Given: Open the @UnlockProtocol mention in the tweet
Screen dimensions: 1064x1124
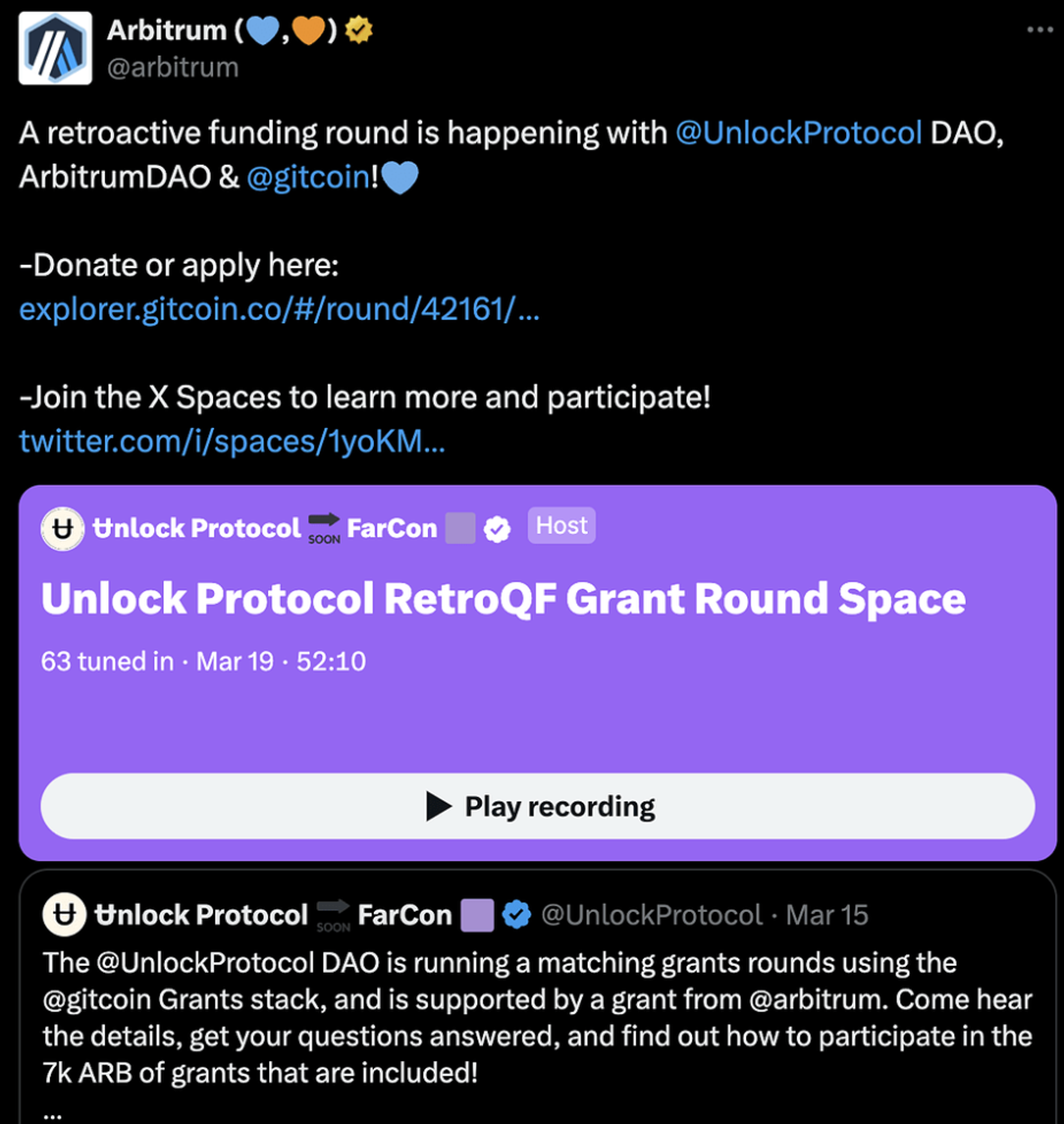Looking at the screenshot, I should (798, 133).
